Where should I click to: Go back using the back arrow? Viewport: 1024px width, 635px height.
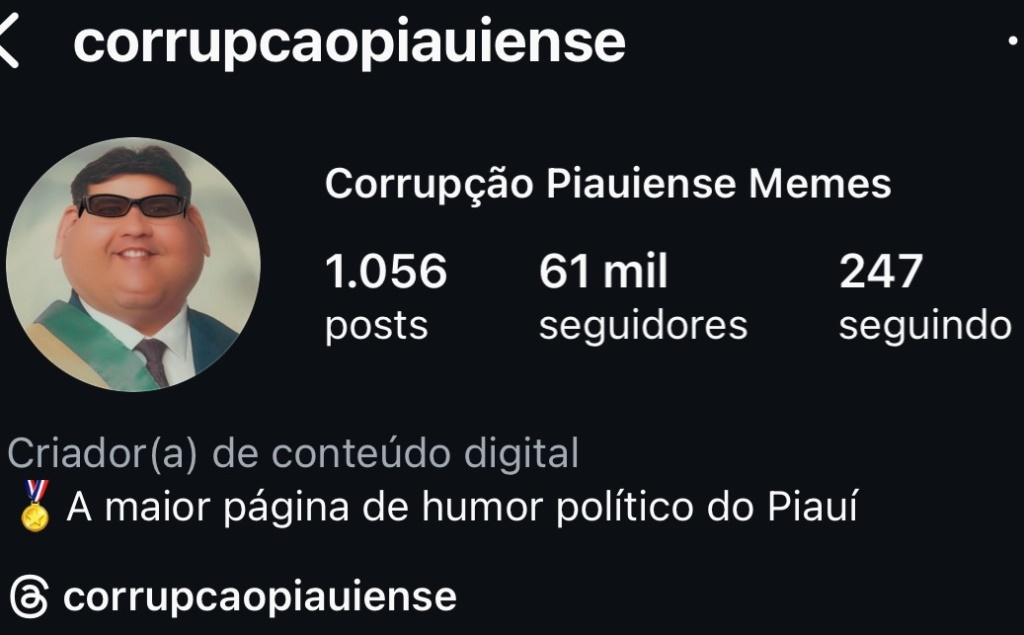click(8, 46)
